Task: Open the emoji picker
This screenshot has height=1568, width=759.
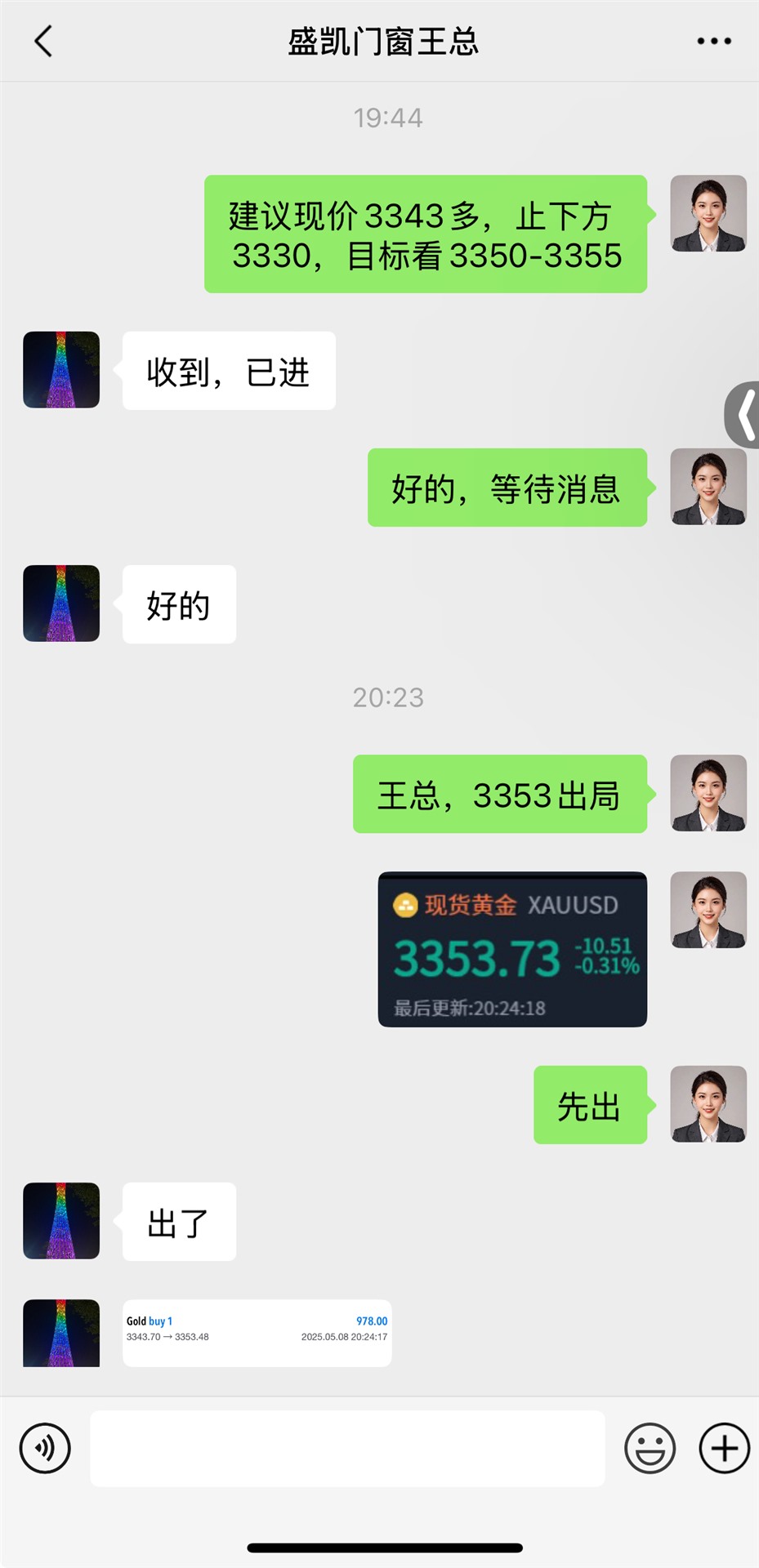Action: point(650,1448)
